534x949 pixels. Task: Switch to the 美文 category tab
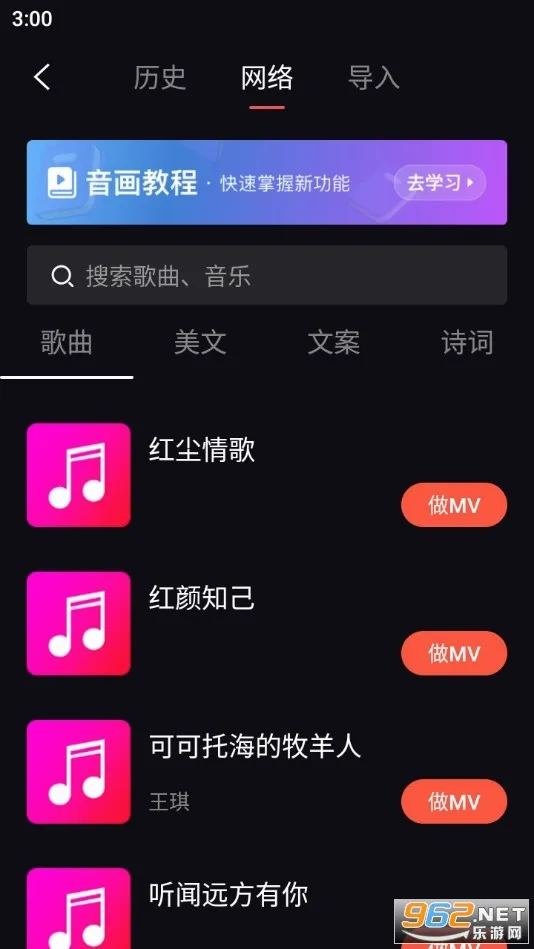coord(200,343)
